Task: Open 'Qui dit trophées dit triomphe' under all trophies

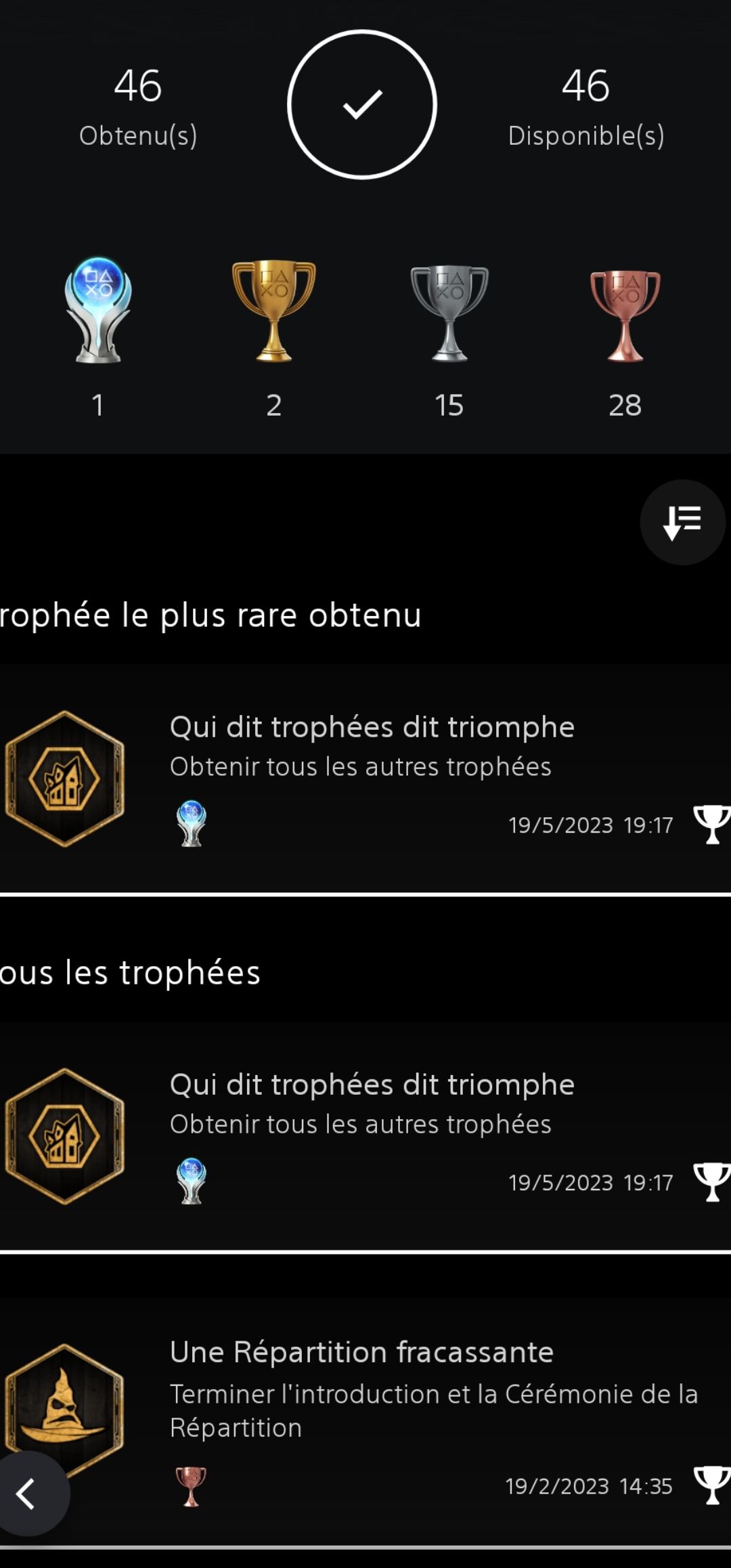Action: click(371, 1135)
